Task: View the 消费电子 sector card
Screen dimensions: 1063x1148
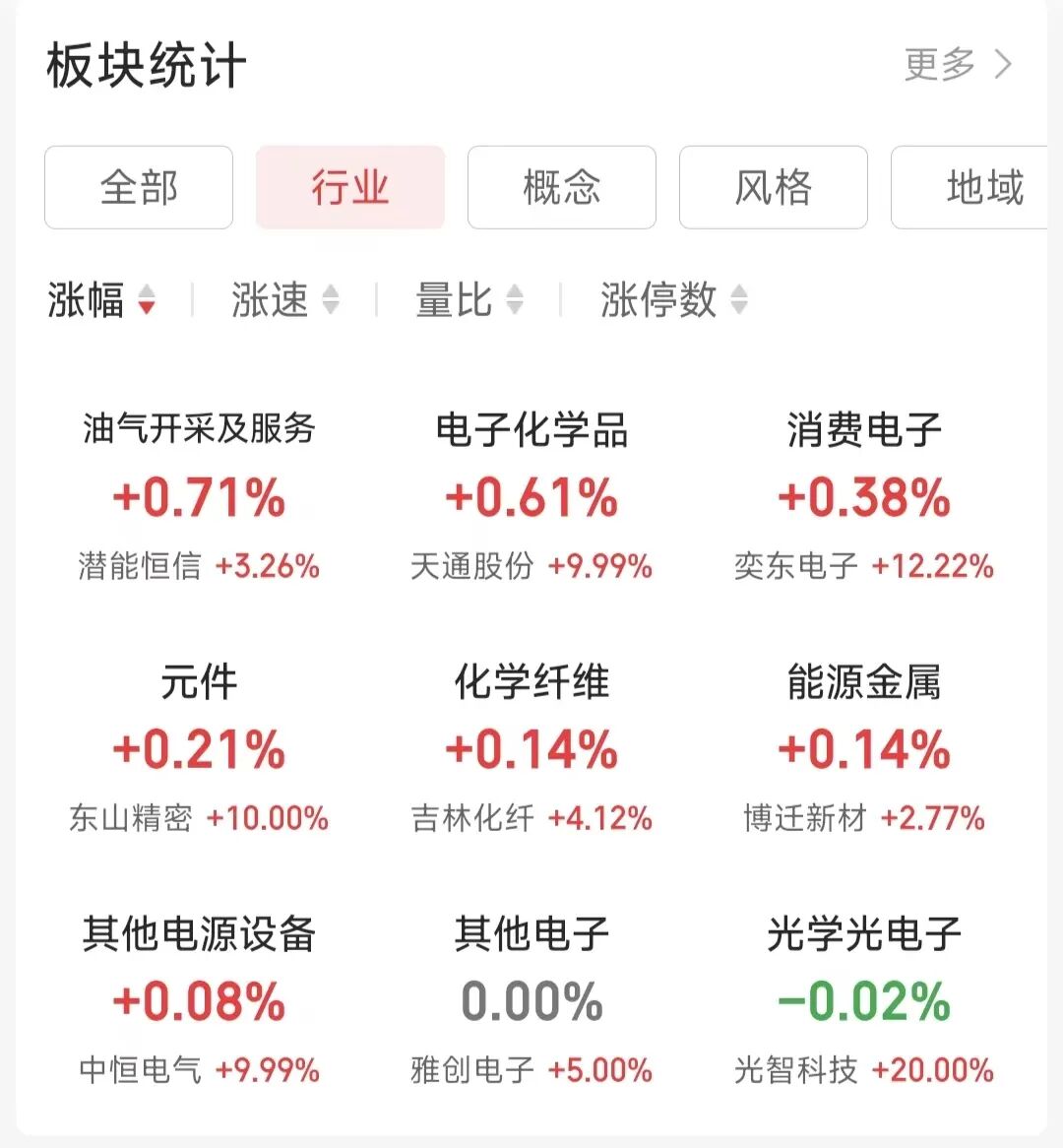Action: [x=864, y=495]
